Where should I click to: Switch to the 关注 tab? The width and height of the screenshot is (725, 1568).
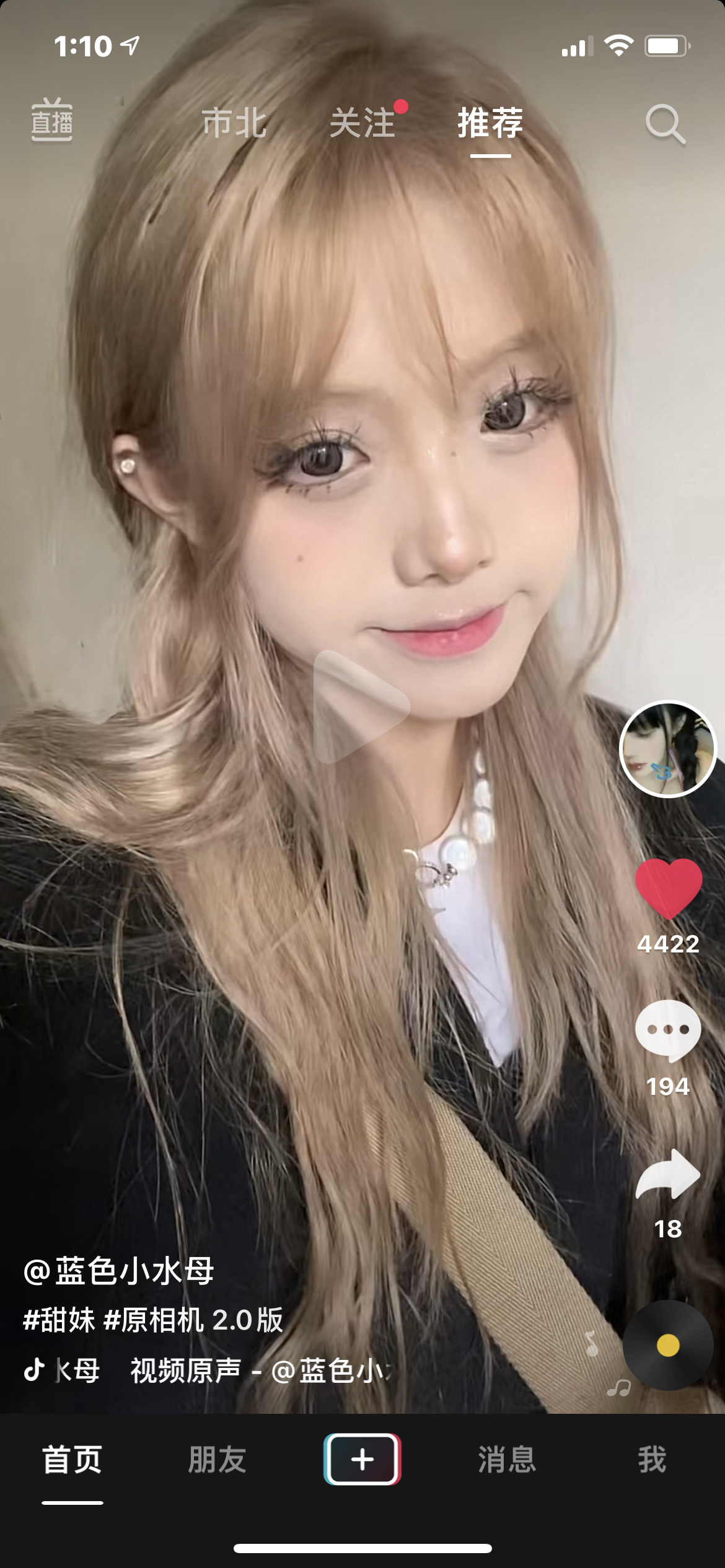[x=363, y=123]
